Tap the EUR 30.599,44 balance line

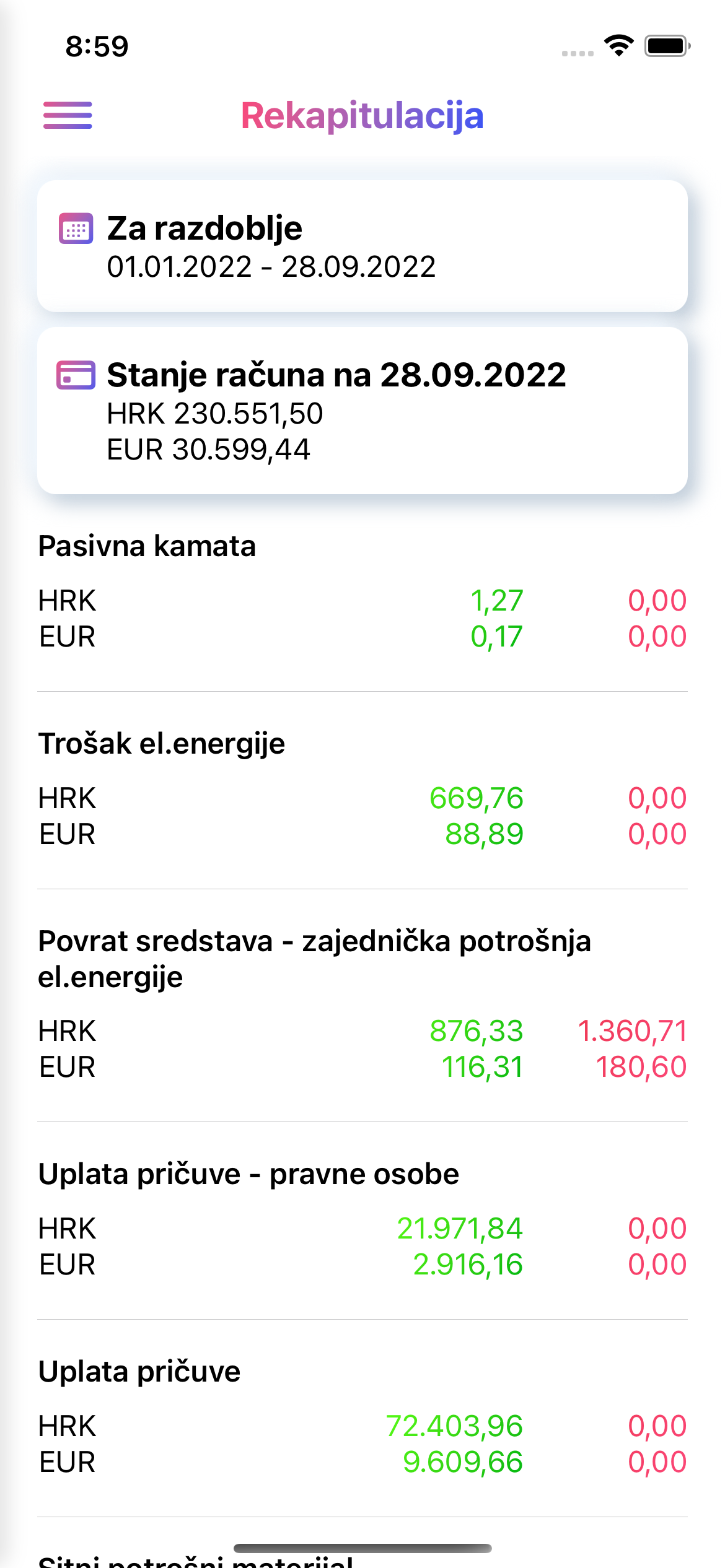pos(209,450)
